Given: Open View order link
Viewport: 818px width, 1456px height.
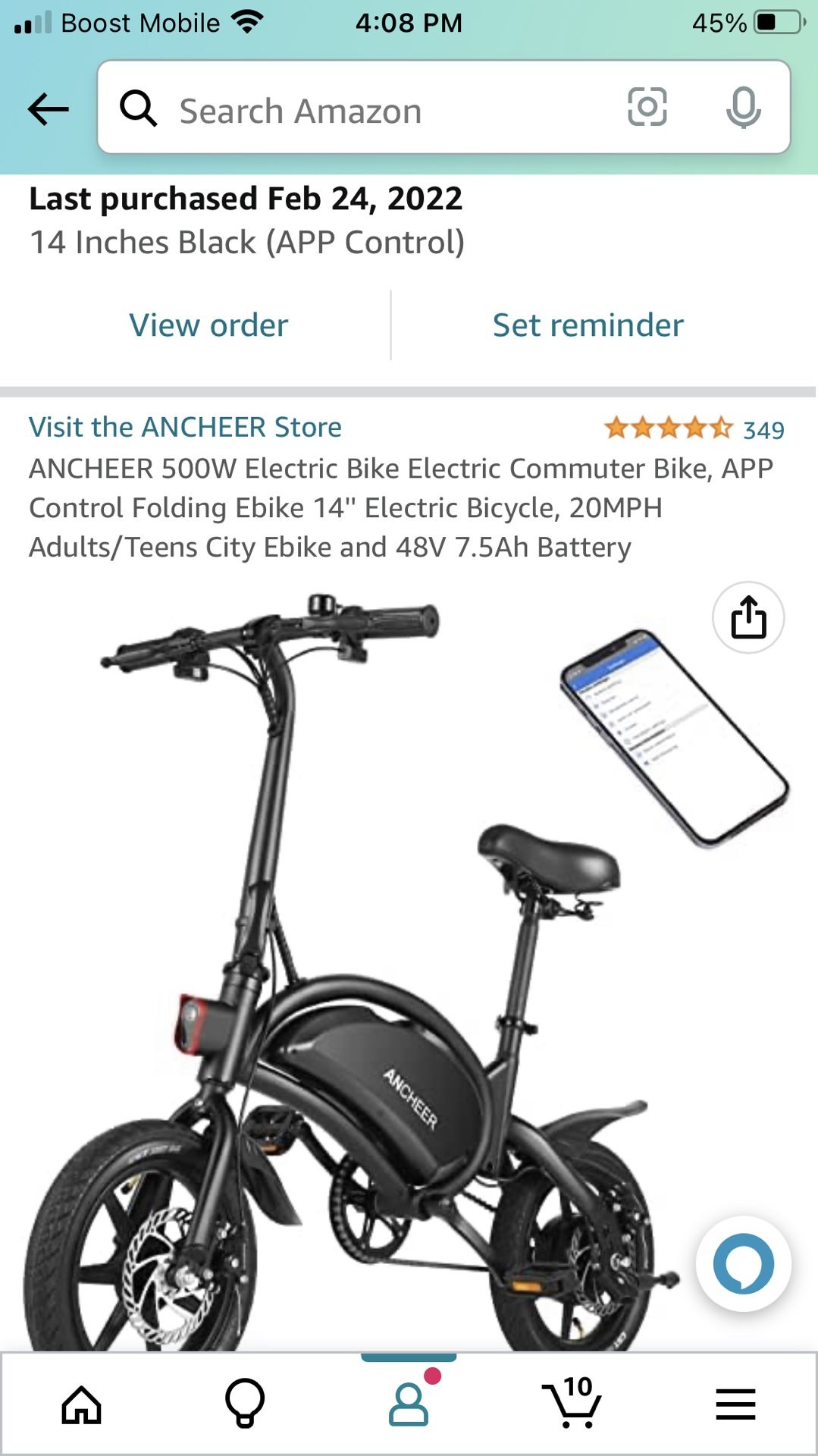Looking at the screenshot, I should tap(208, 325).
